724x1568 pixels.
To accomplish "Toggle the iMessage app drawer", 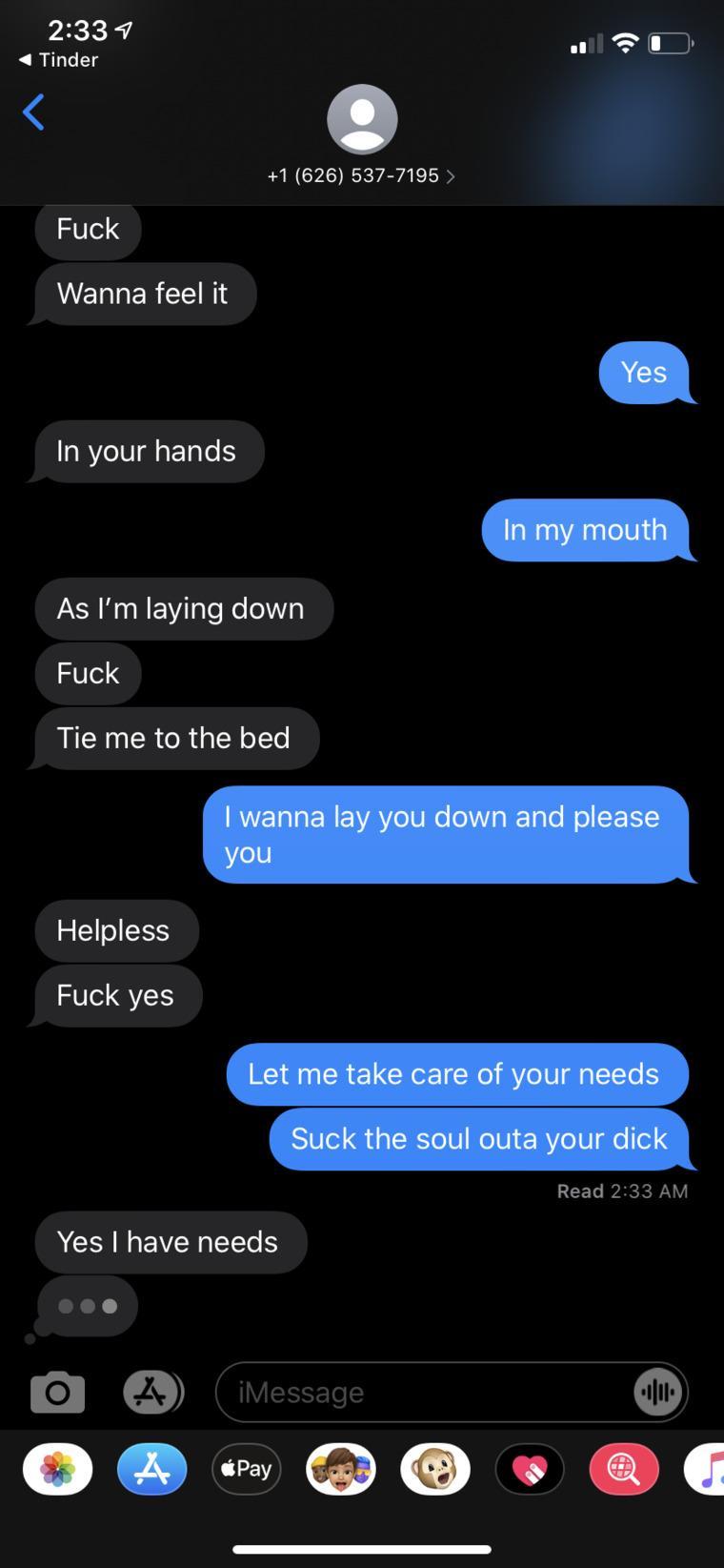I will 152,1393.
